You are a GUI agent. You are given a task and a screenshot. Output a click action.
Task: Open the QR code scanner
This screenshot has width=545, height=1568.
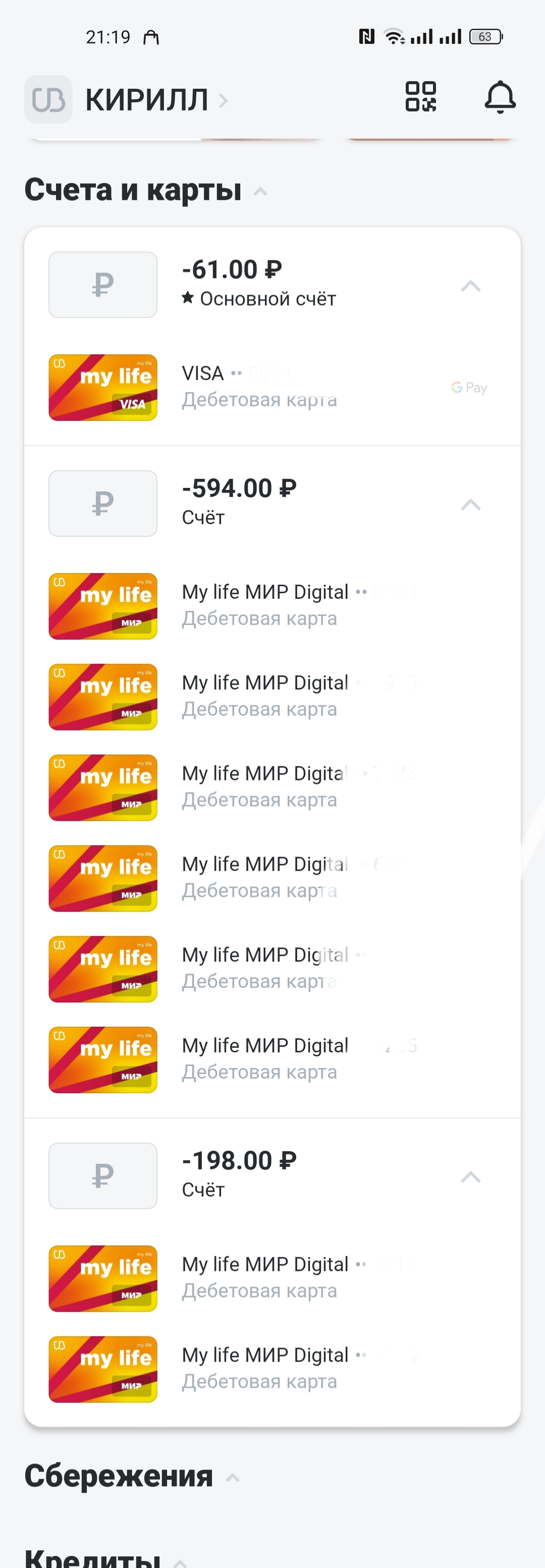point(421,97)
